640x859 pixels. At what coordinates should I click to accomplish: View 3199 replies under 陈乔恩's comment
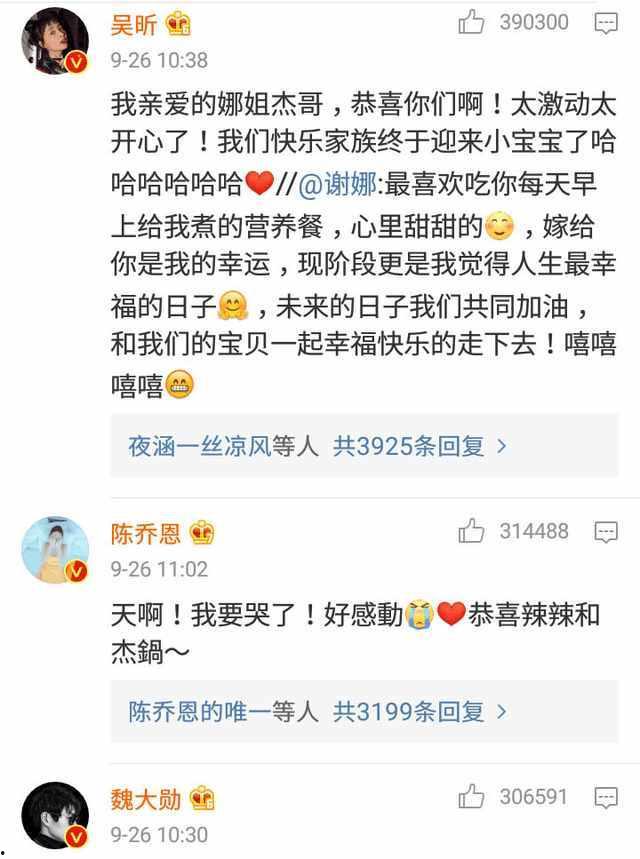tap(318, 712)
